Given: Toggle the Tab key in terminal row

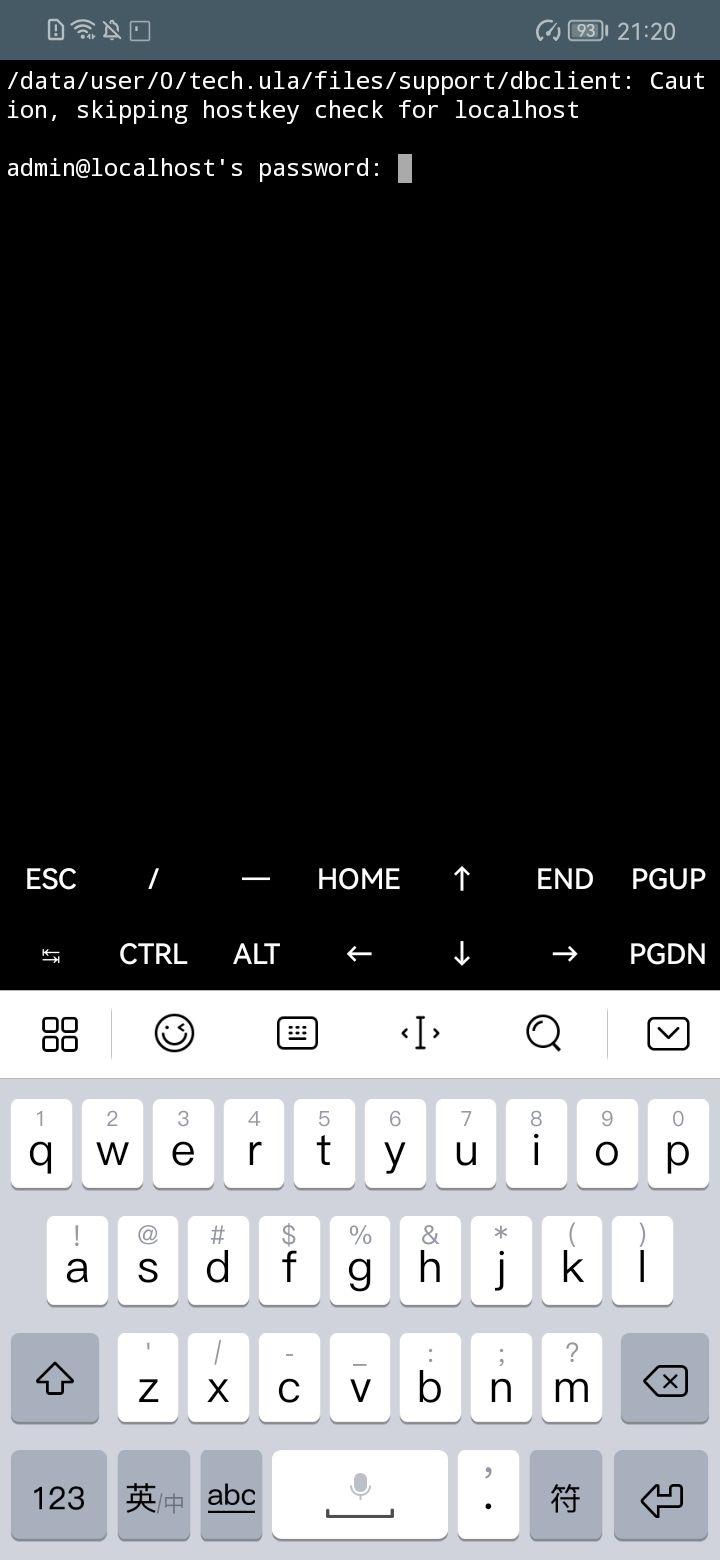Looking at the screenshot, I should [x=50, y=954].
